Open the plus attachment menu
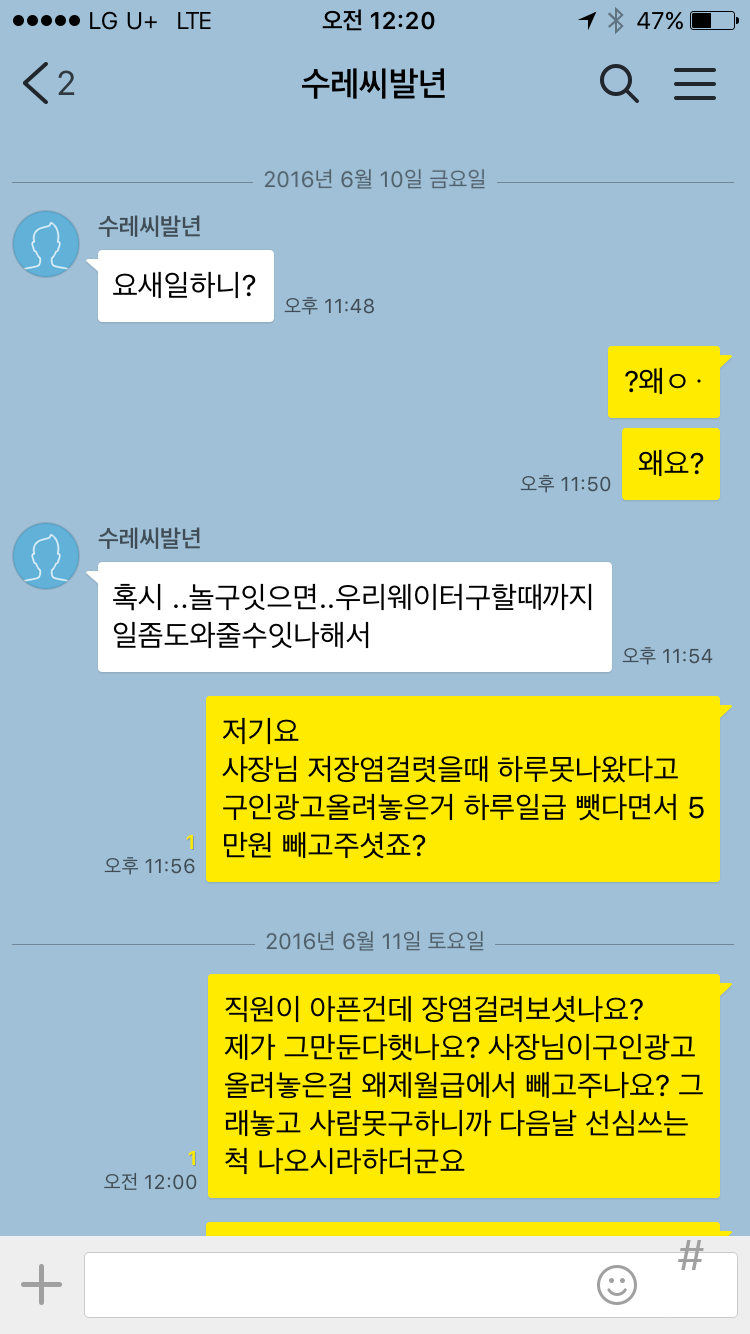The width and height of the screenshot is (750, 1334). click(42, 1284)
